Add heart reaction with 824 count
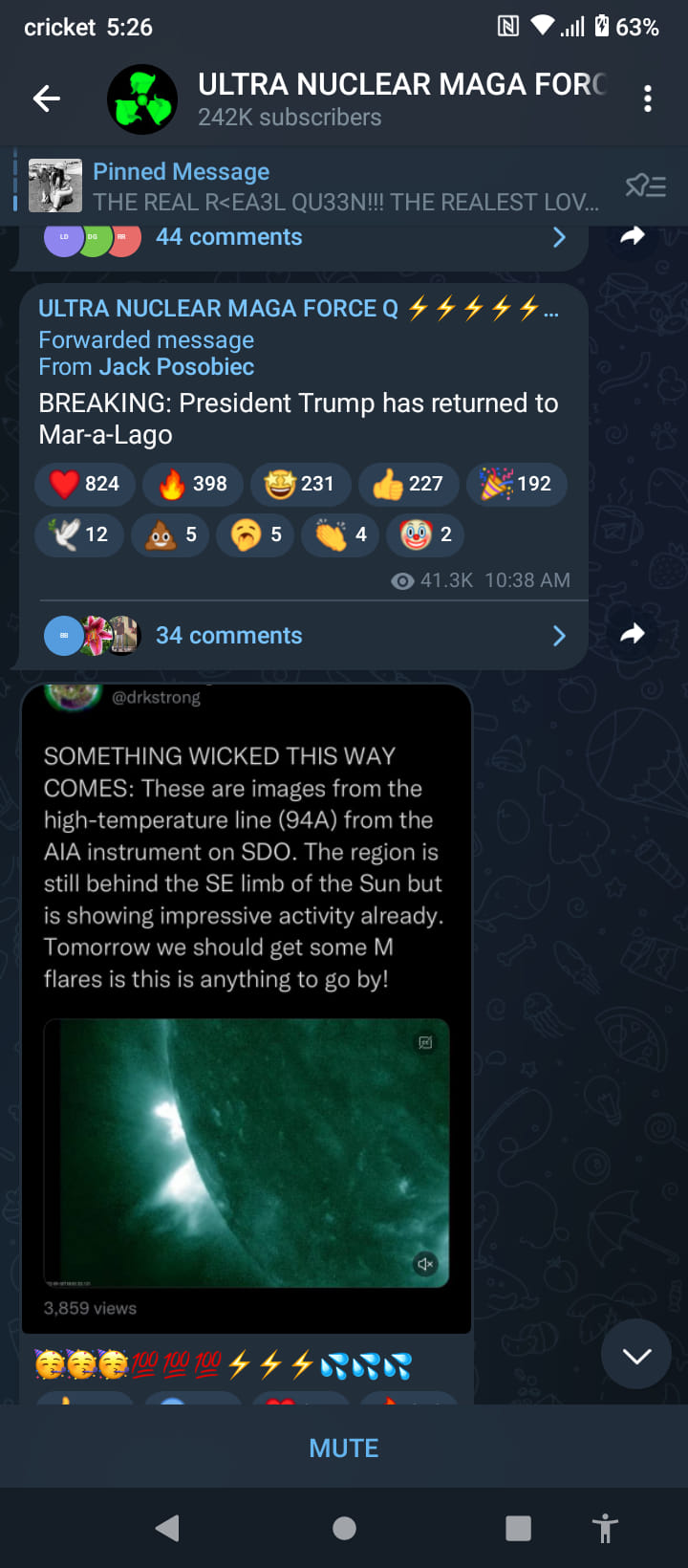The height and width of the screenshot is (1568, 688). pyautogui.click(x=84, y=484)
